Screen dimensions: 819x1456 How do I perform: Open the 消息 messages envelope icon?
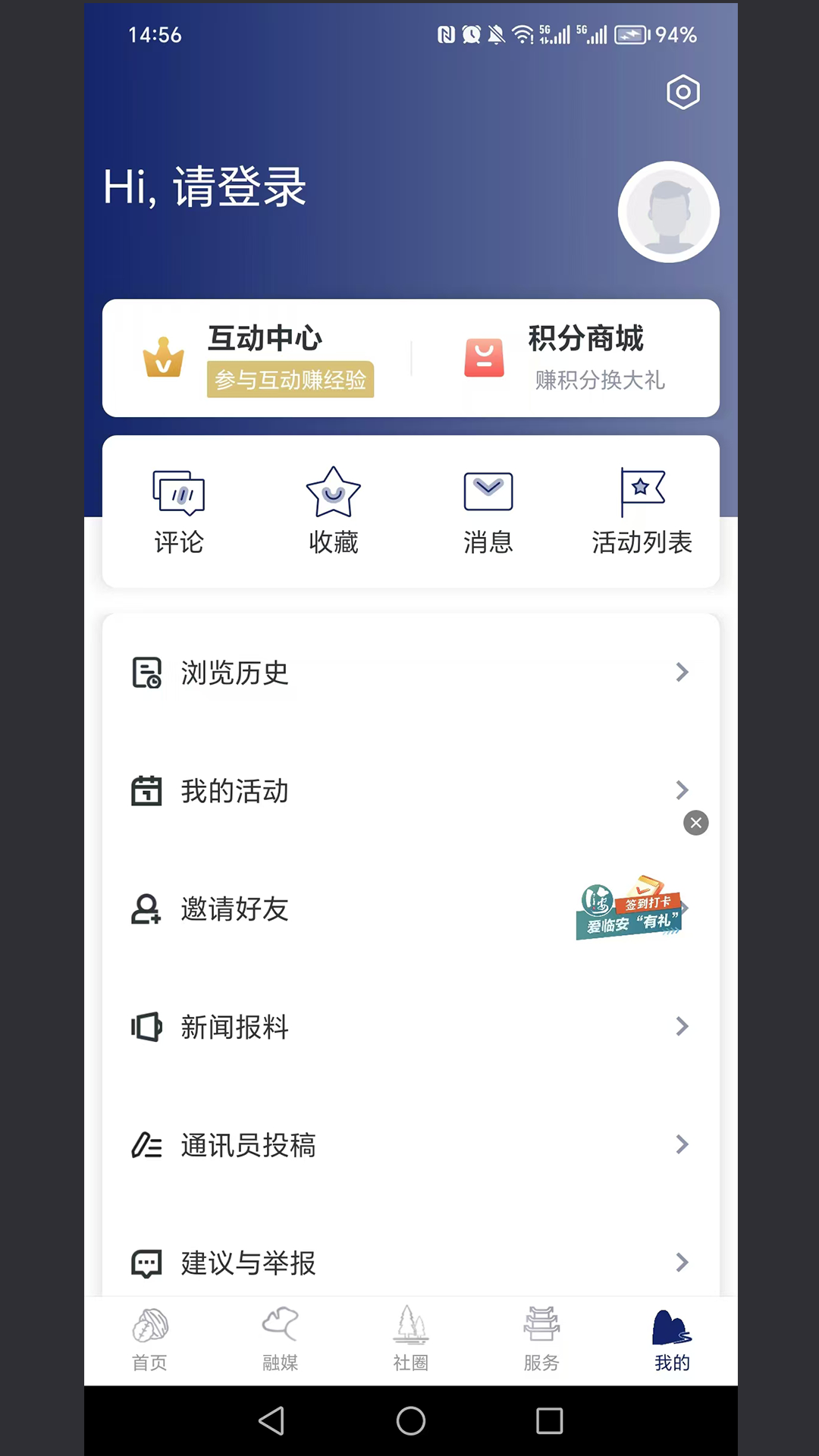[x=488, y=491]
